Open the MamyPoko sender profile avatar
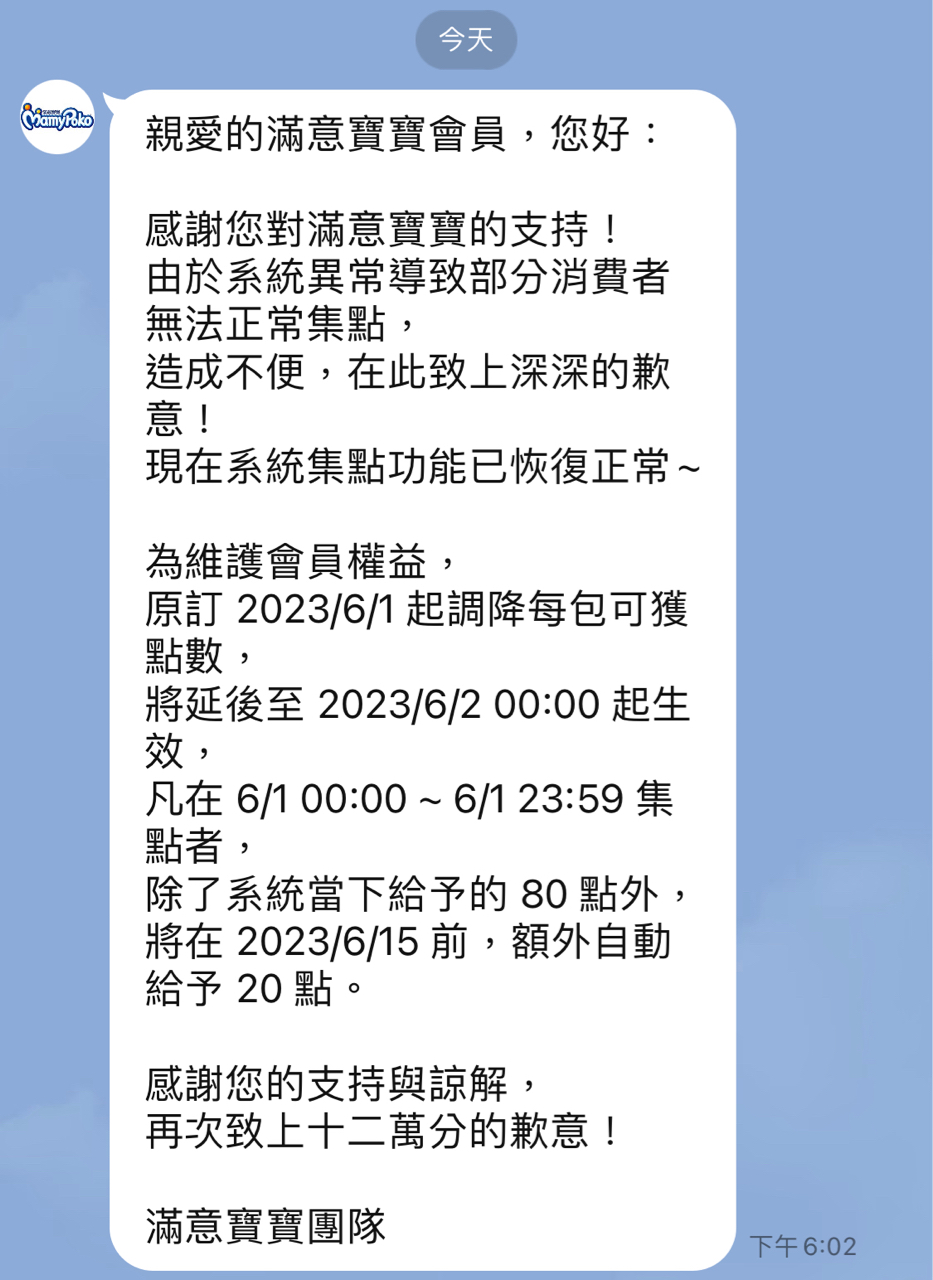933x1280 pixels. tap(57, 118)
